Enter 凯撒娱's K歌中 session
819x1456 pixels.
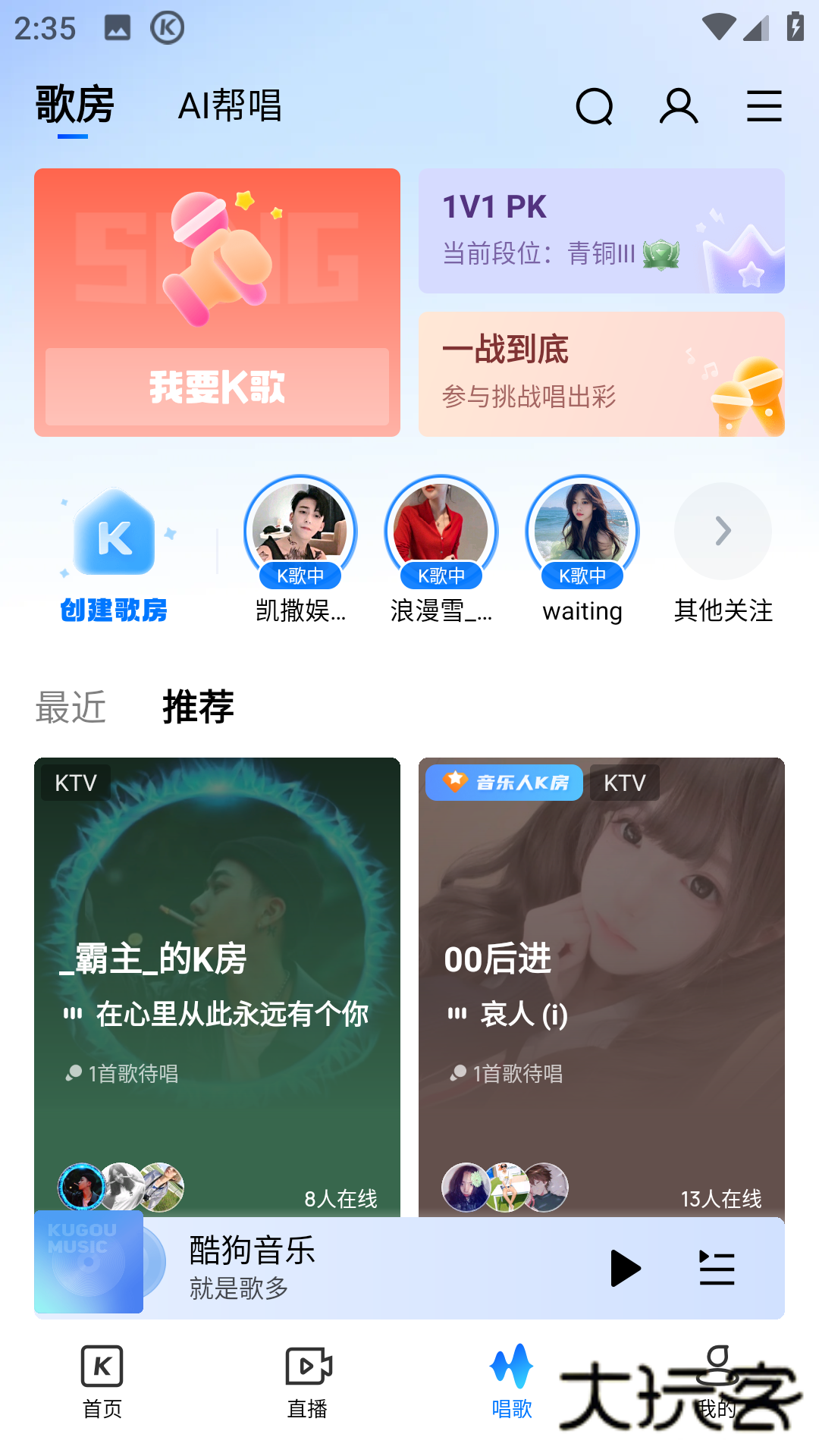[x=300, y=531]
